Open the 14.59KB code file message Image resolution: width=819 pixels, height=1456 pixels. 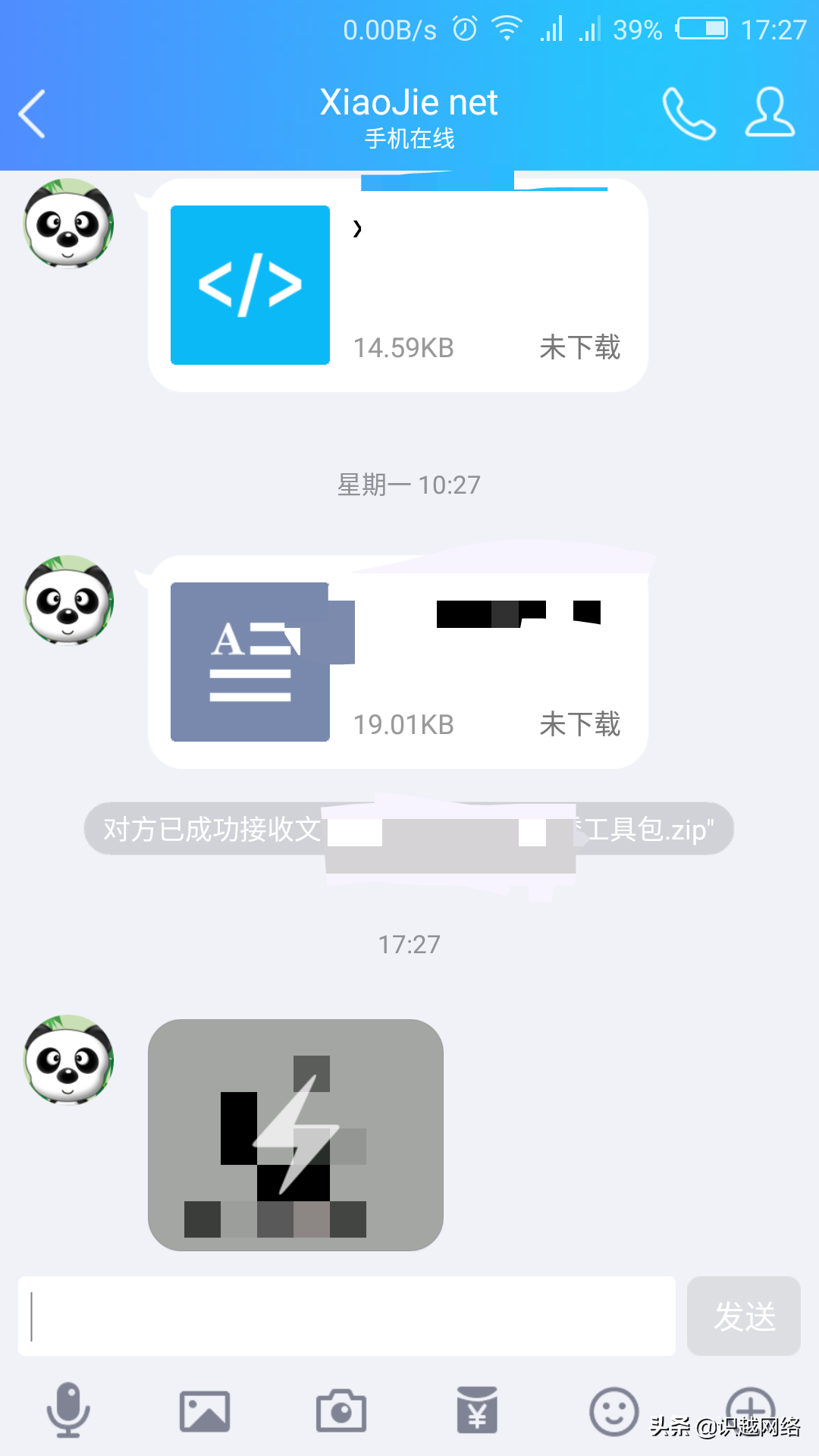tap(397, 286)
